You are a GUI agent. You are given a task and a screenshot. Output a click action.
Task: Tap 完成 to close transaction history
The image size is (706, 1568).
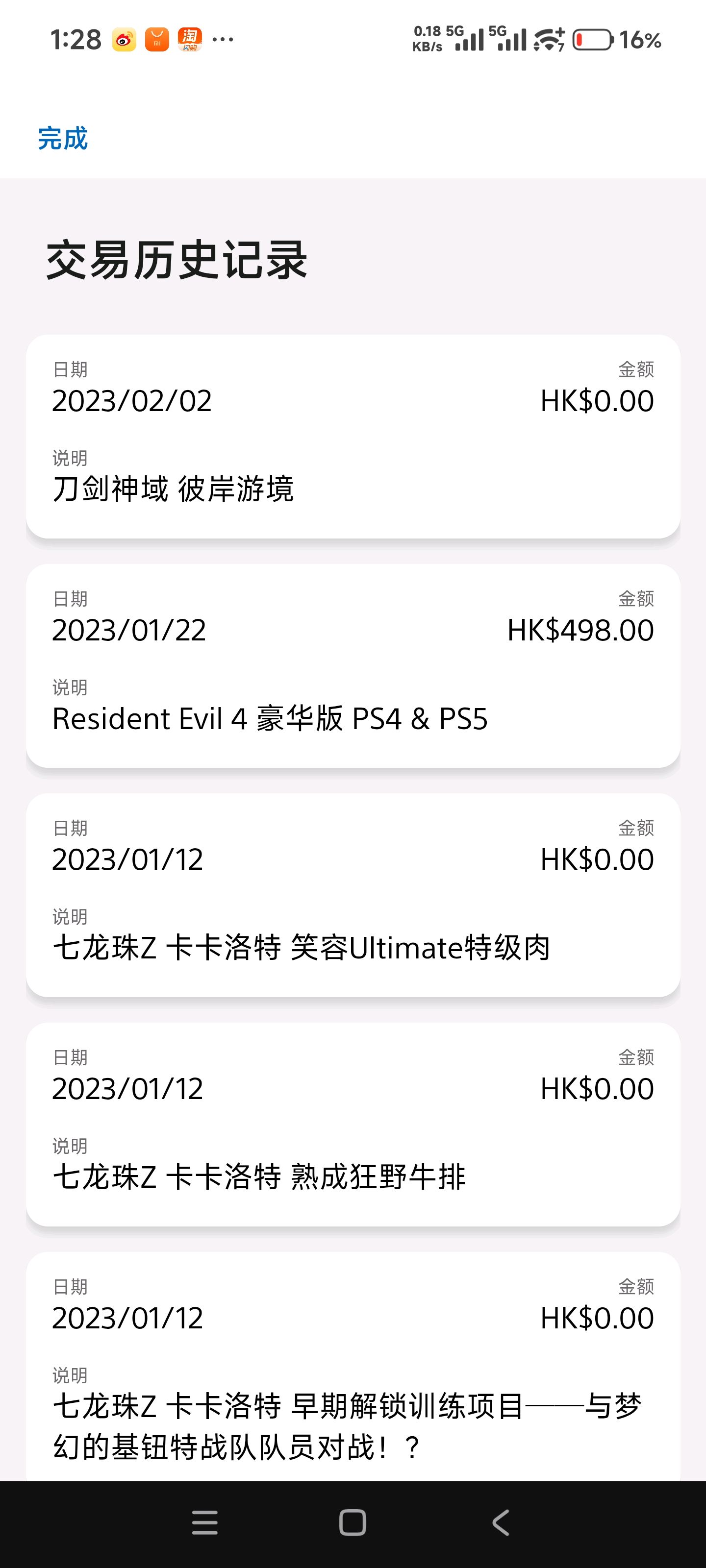tap(63, 139)
